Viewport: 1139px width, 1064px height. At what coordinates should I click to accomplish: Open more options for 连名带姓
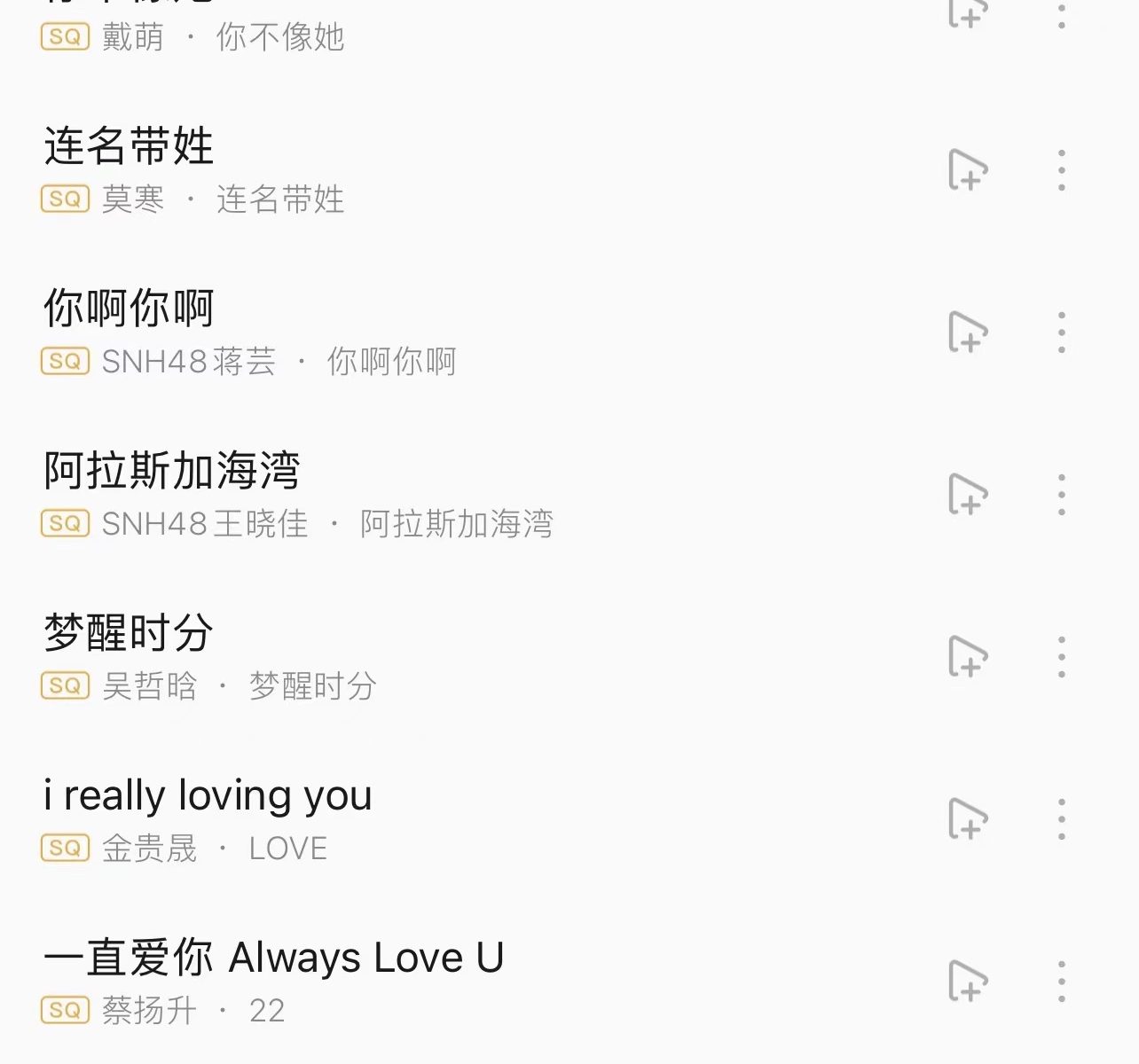coord(1061,170)
